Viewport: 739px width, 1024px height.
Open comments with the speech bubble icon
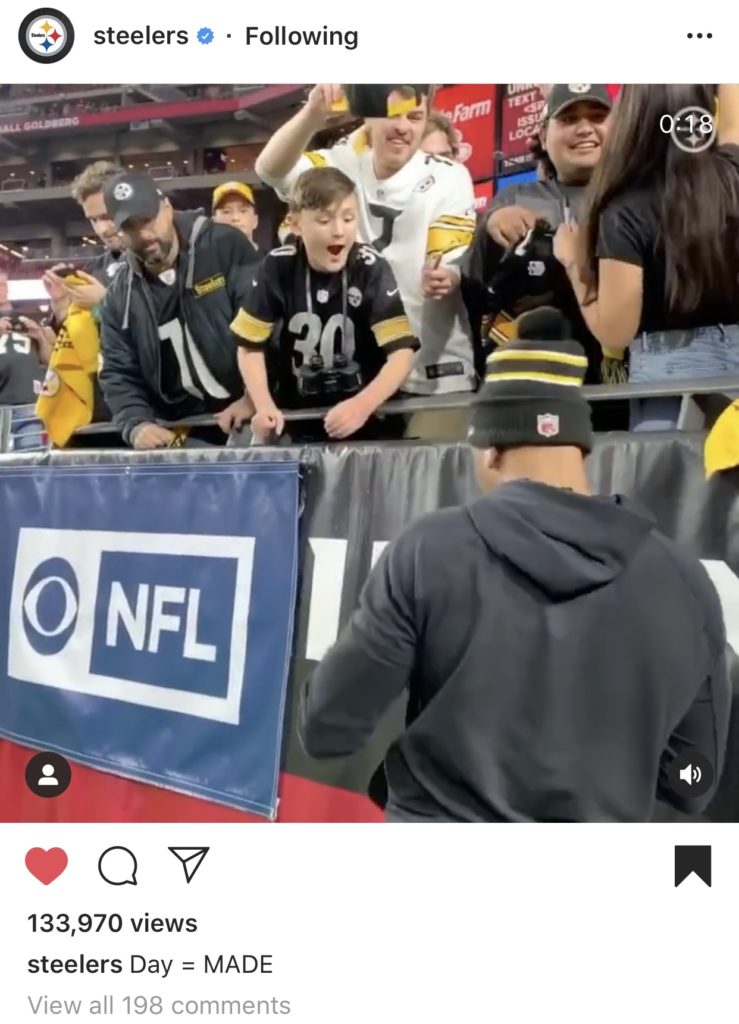click(117, 865)
